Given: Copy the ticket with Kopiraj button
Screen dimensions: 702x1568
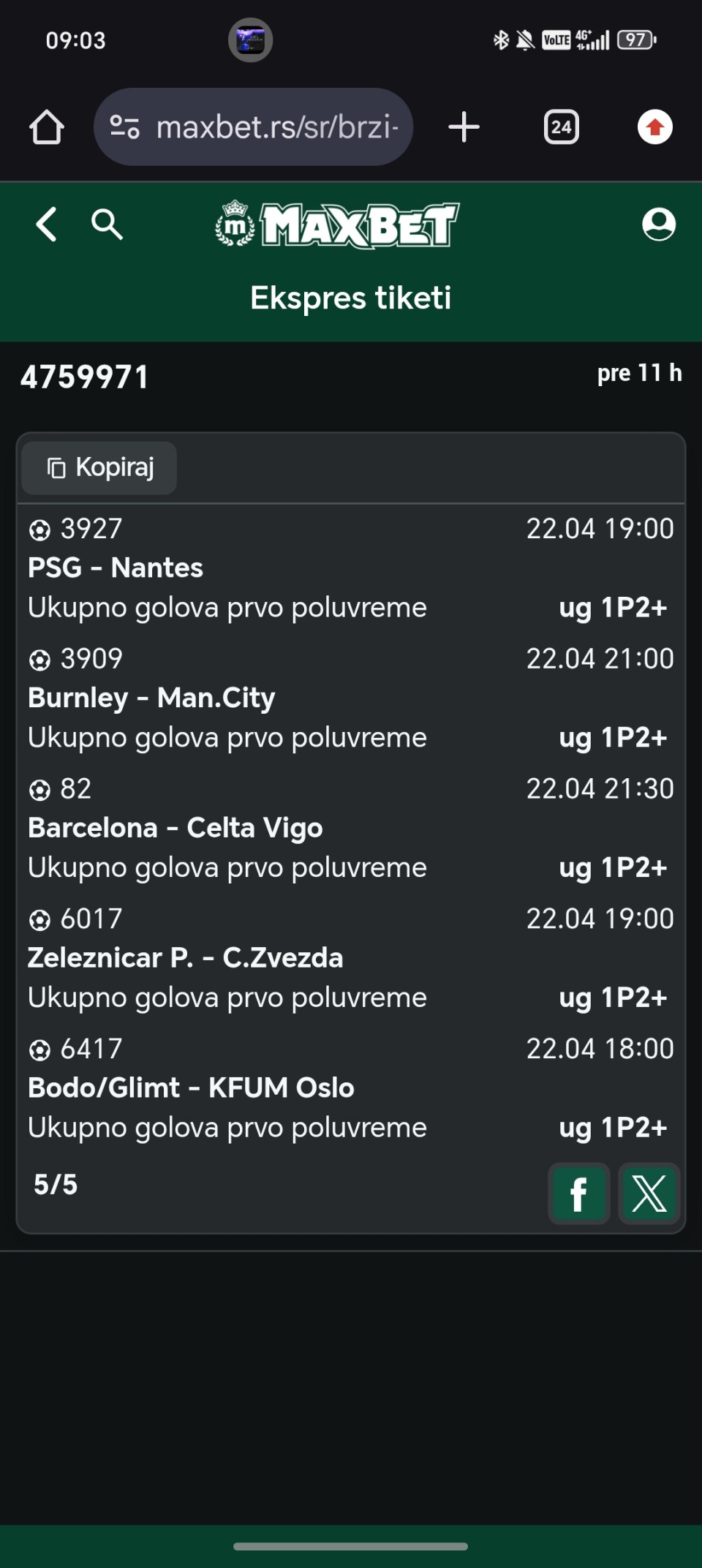Looking at the screenshot, I should click(x=99, y=468).
